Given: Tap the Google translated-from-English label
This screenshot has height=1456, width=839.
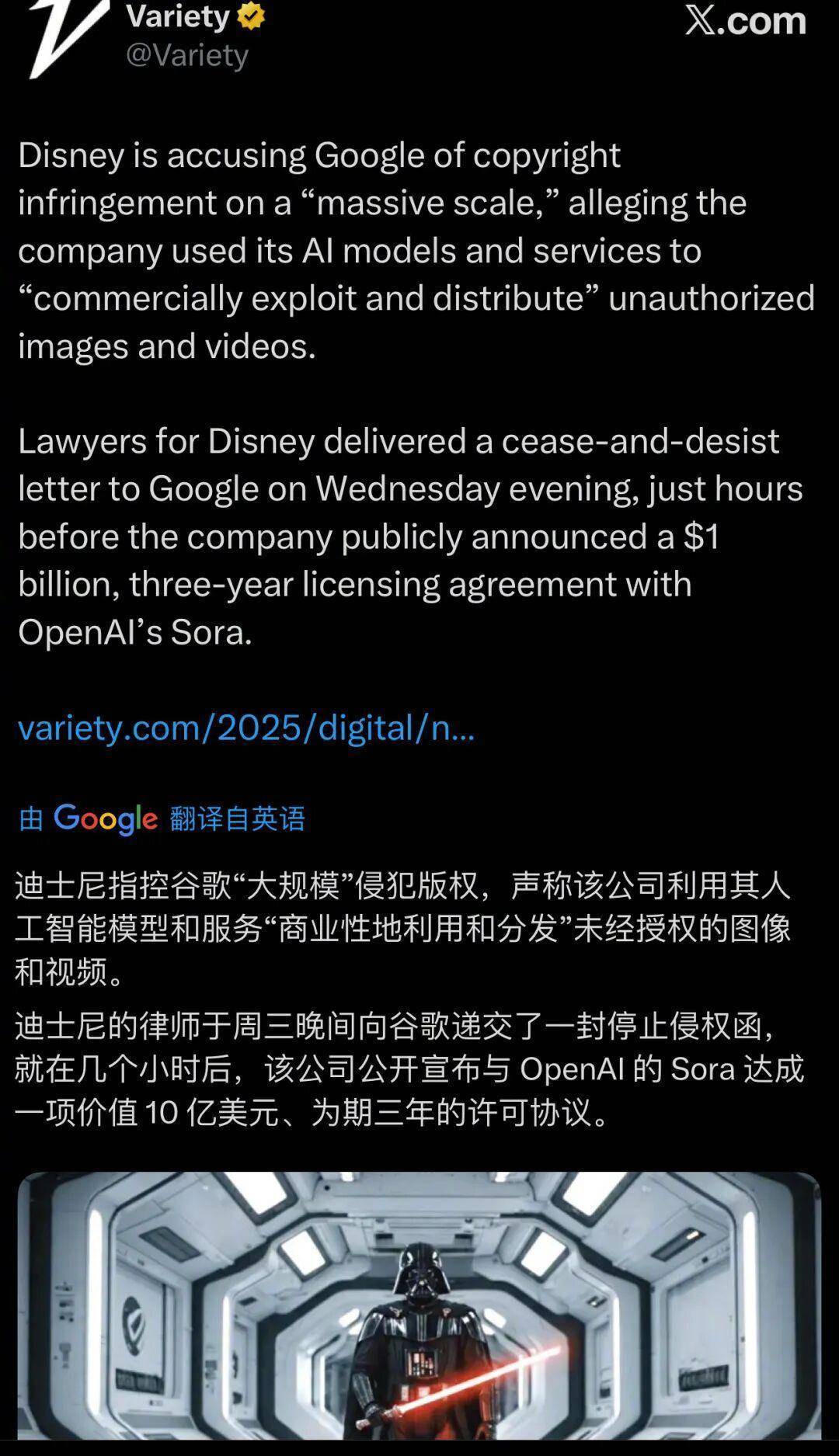Looking at the screenshot, I should pos(162,818).
